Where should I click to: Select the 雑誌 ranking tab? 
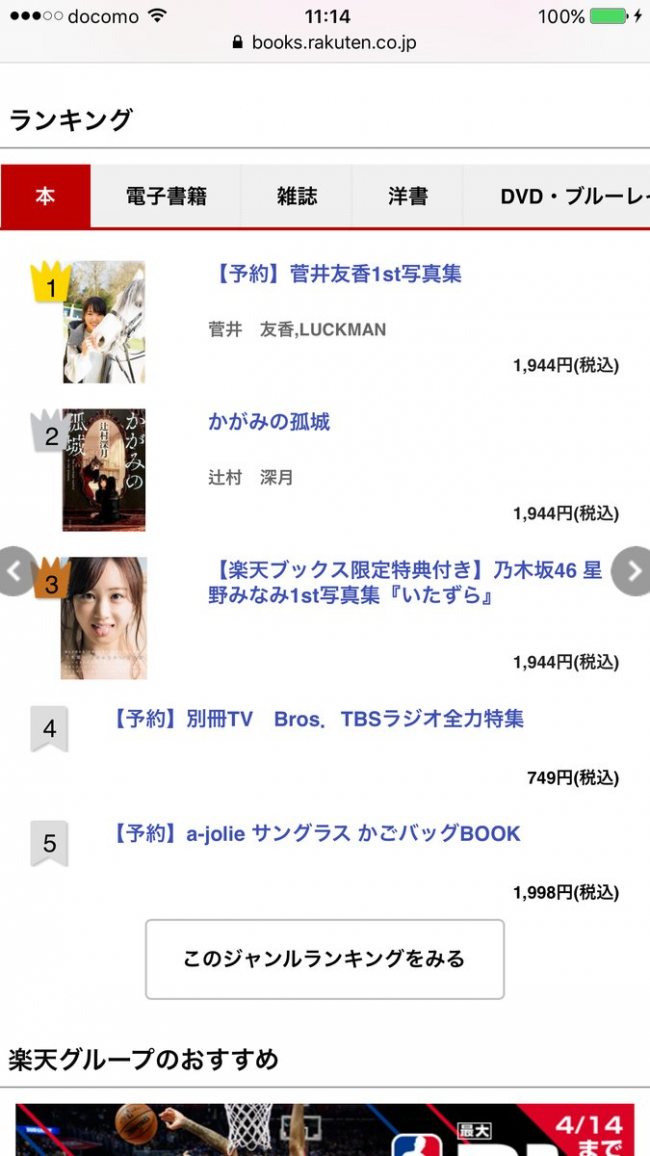coord(296,196)
